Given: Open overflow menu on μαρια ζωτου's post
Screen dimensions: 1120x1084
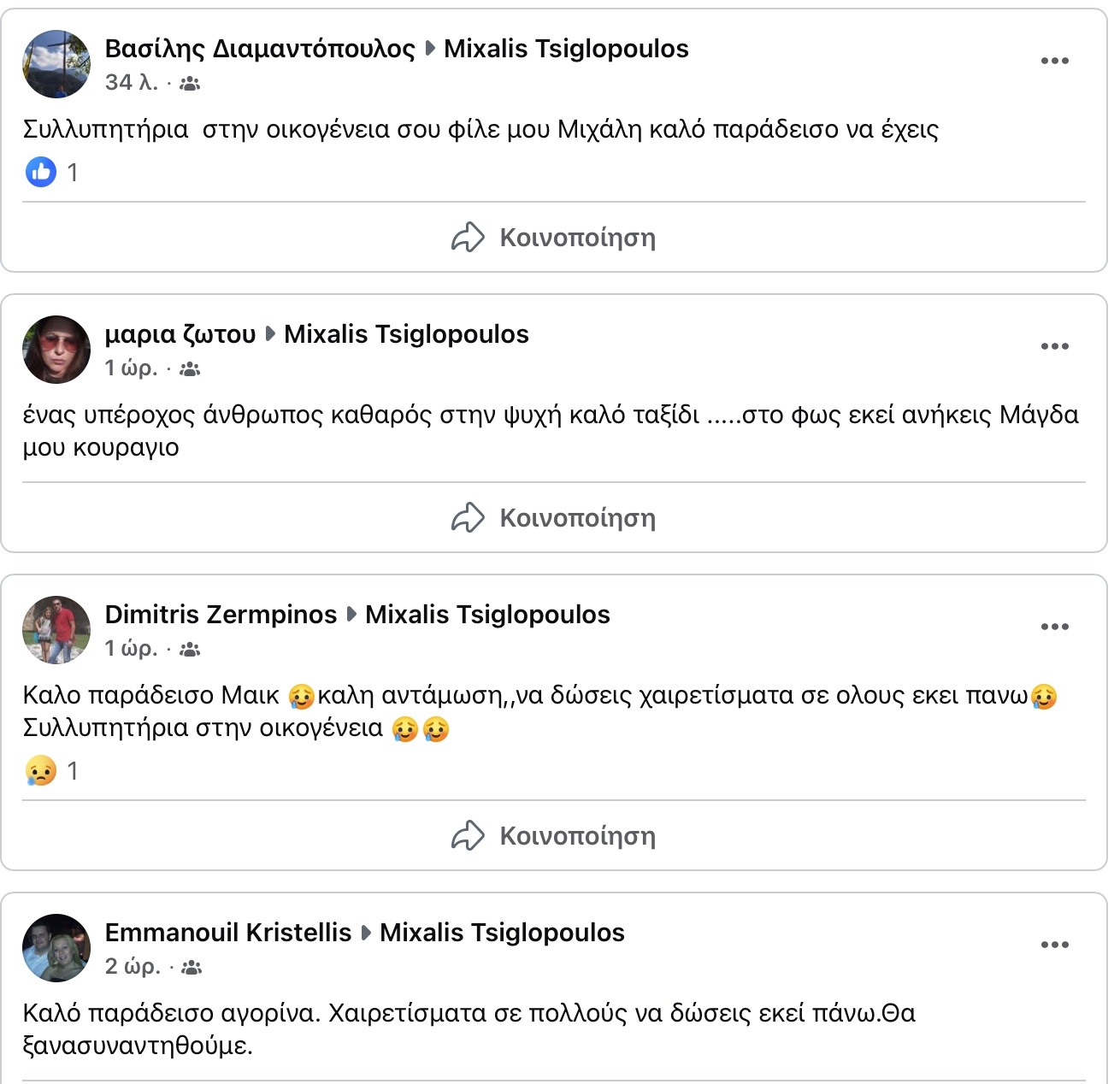Looking at the screenshot, I should pos(1054,346).
